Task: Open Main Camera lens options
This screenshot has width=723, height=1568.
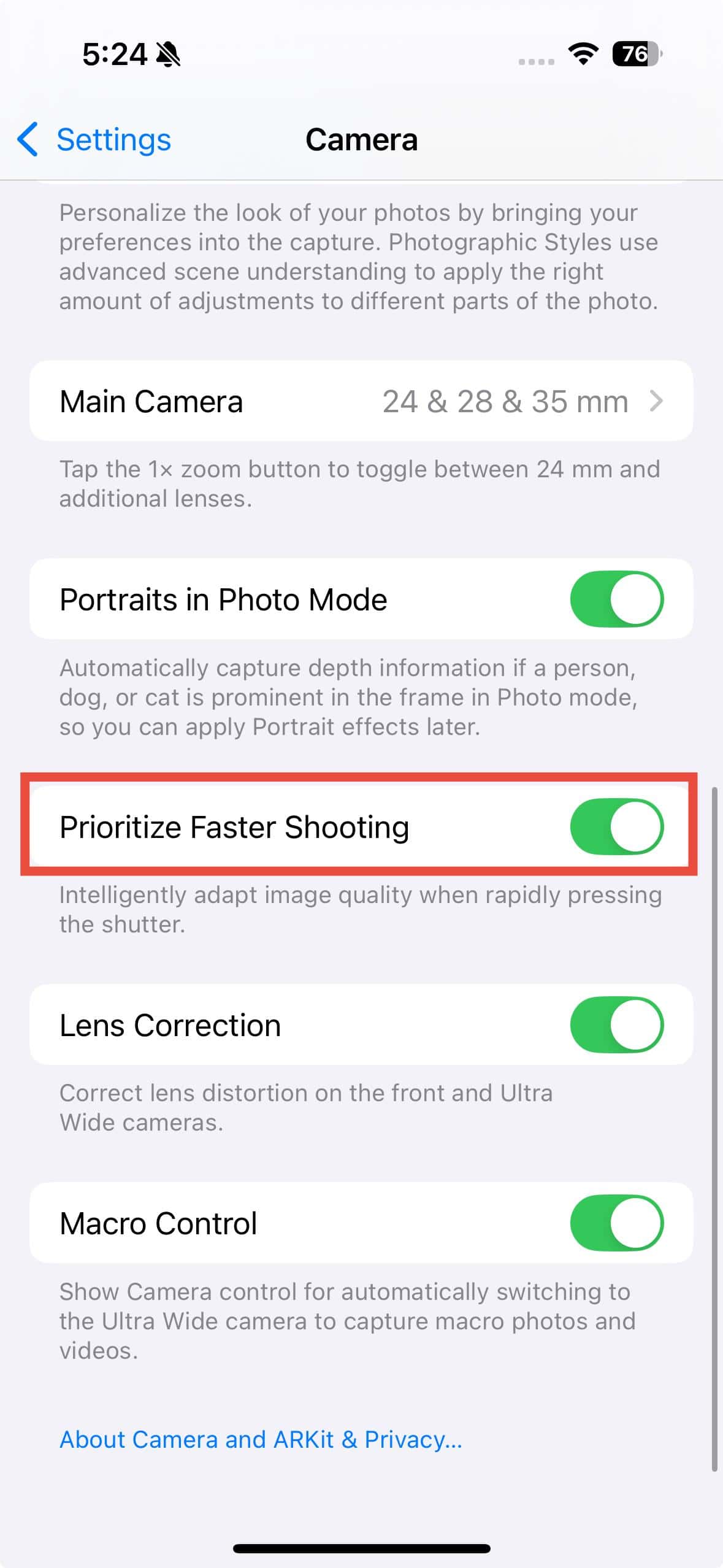Action: pyautogui.click(x=361, y=401)
